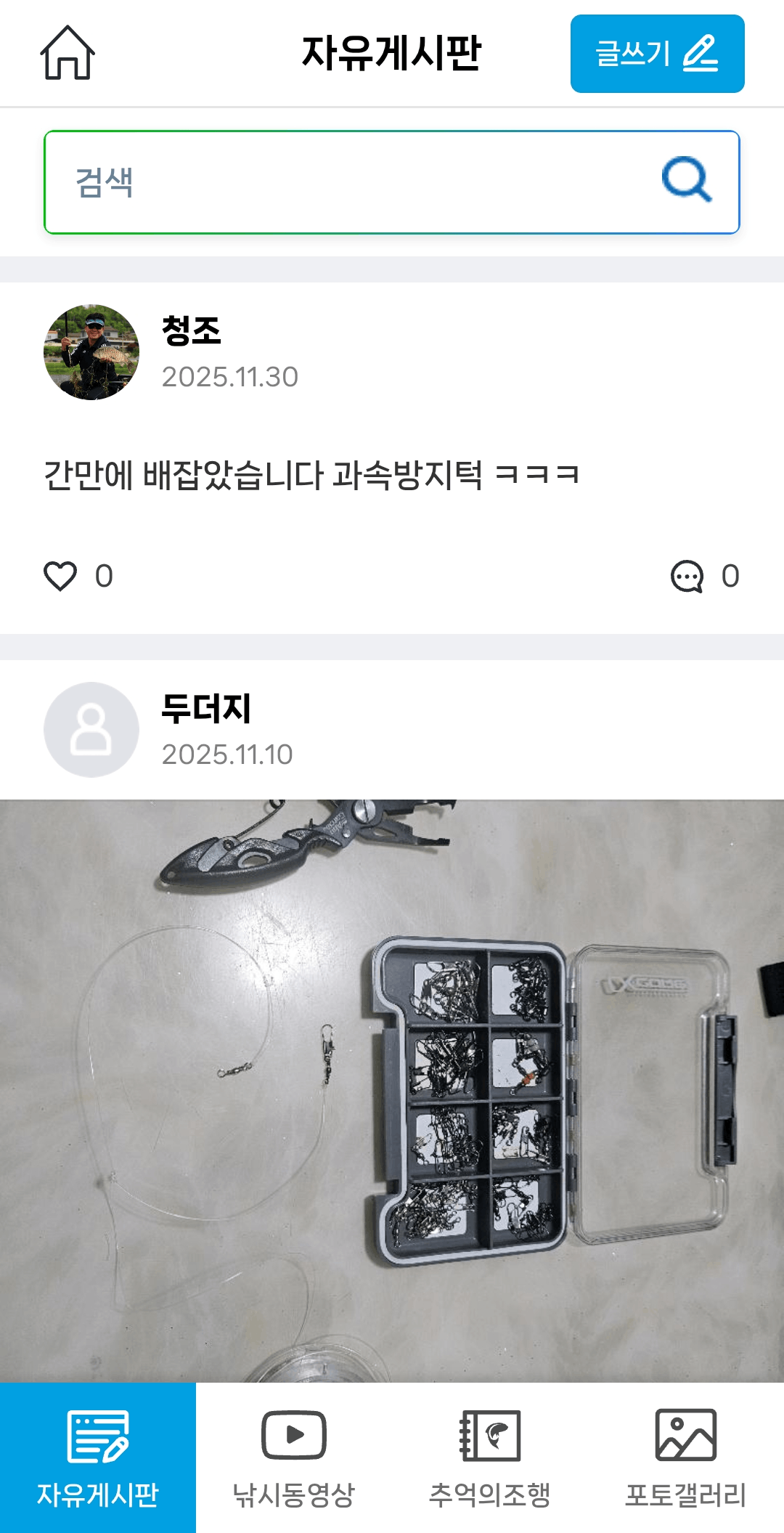Open 청조's profile picture

coord(91,352)
